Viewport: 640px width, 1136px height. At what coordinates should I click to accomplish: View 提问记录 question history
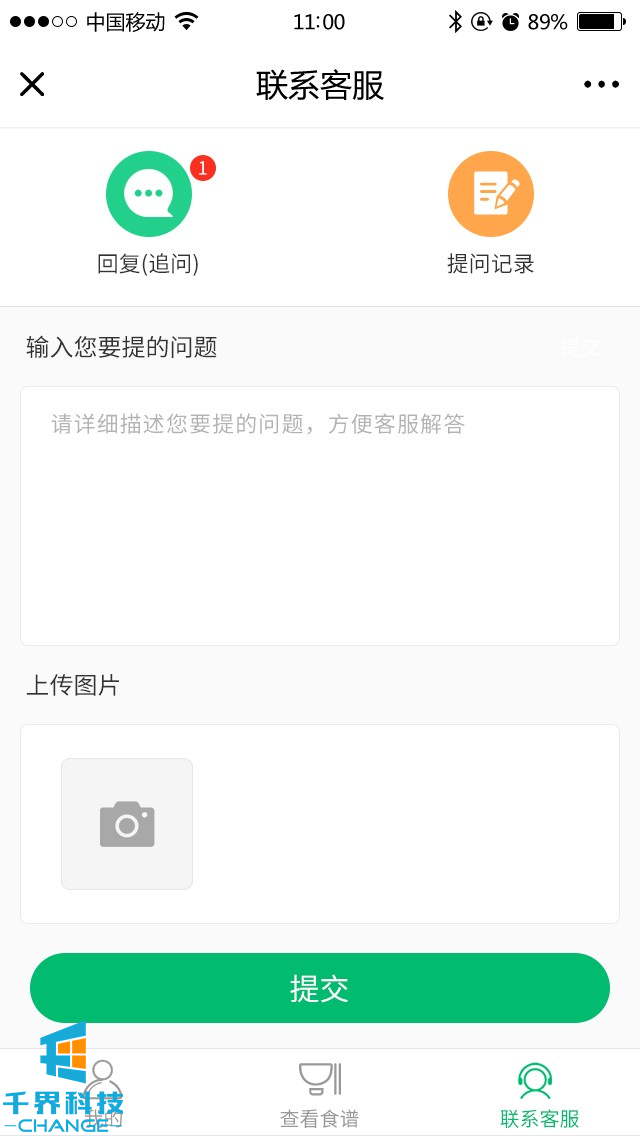(x=490, y=195)
